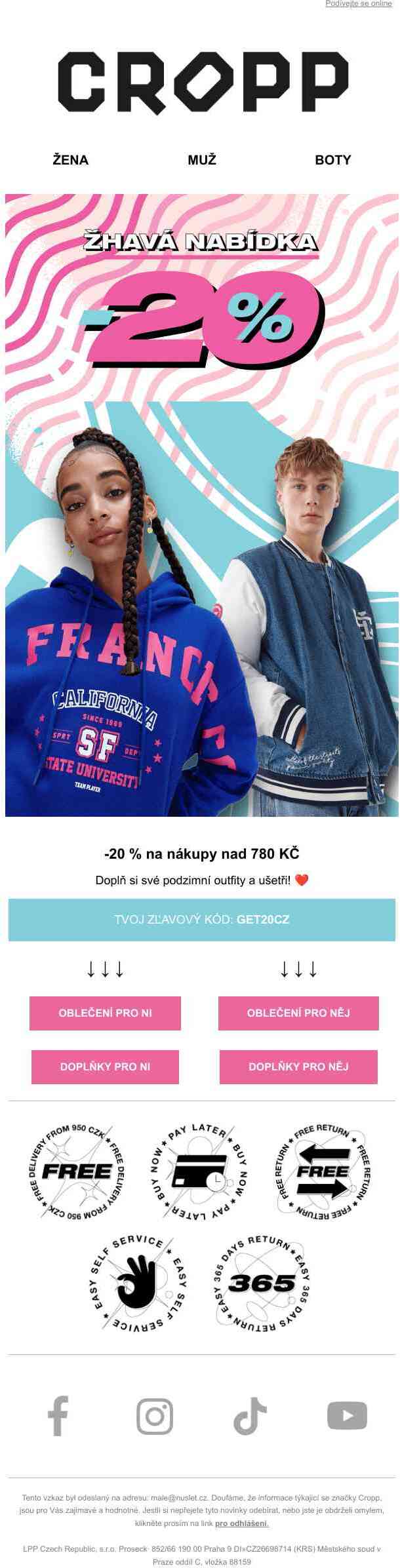The height and width of the screenshot is (1568, 400).
Task: Go to Cropp's YouTube channel
Action: pos(347,1416)
